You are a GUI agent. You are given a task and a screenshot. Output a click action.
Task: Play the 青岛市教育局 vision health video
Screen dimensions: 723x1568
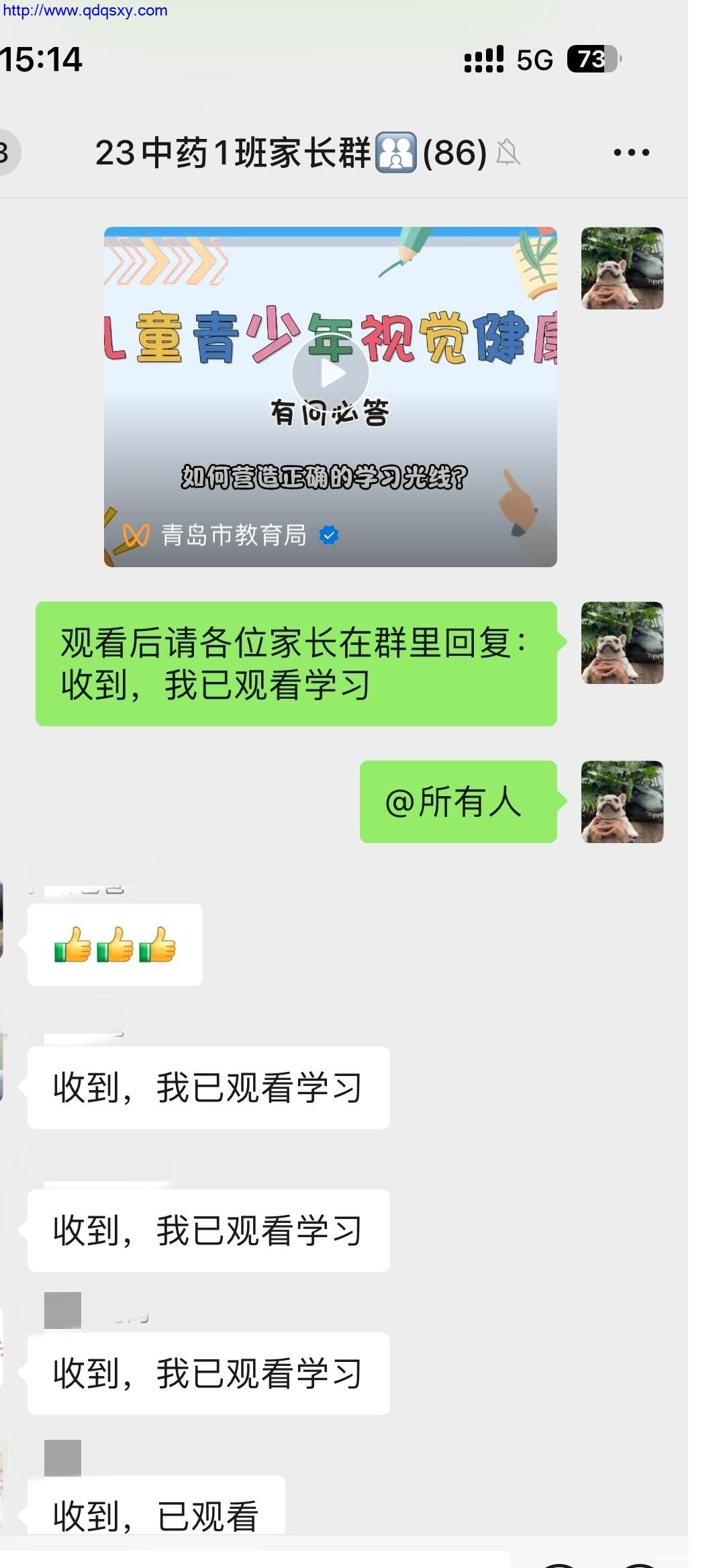(330, 374)
